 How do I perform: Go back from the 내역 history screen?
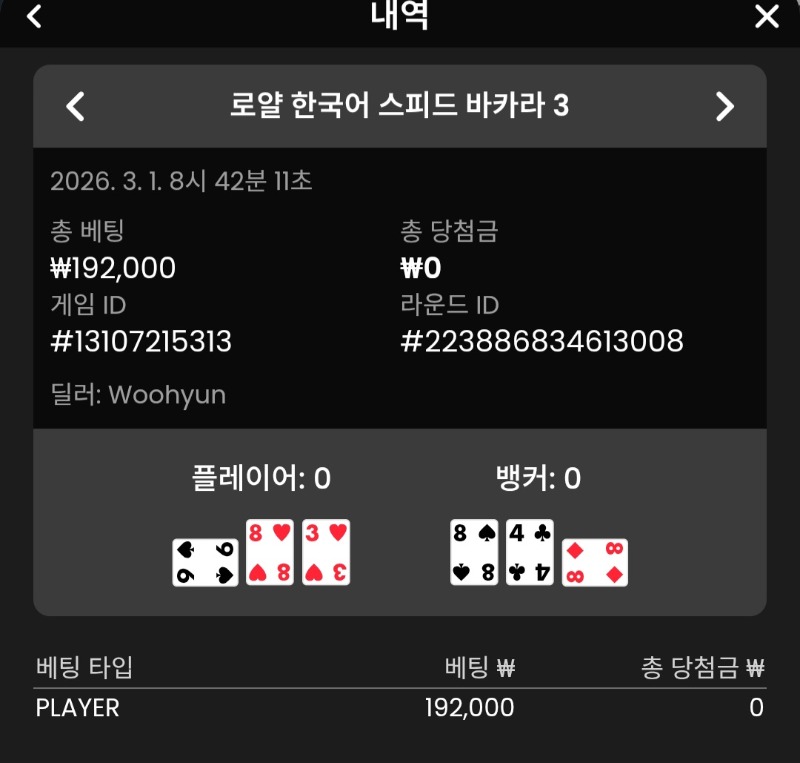tap(34, 17)
